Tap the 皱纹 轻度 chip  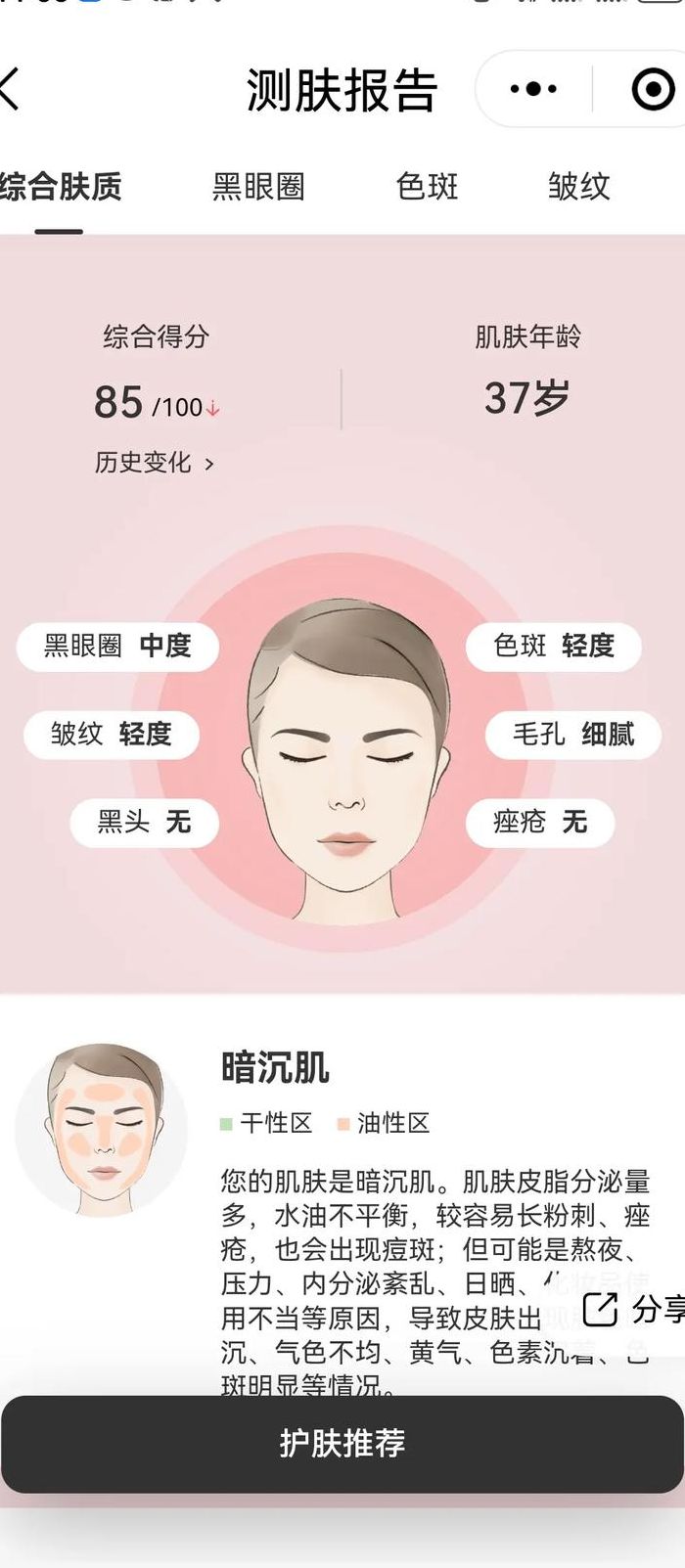[112, 734]
